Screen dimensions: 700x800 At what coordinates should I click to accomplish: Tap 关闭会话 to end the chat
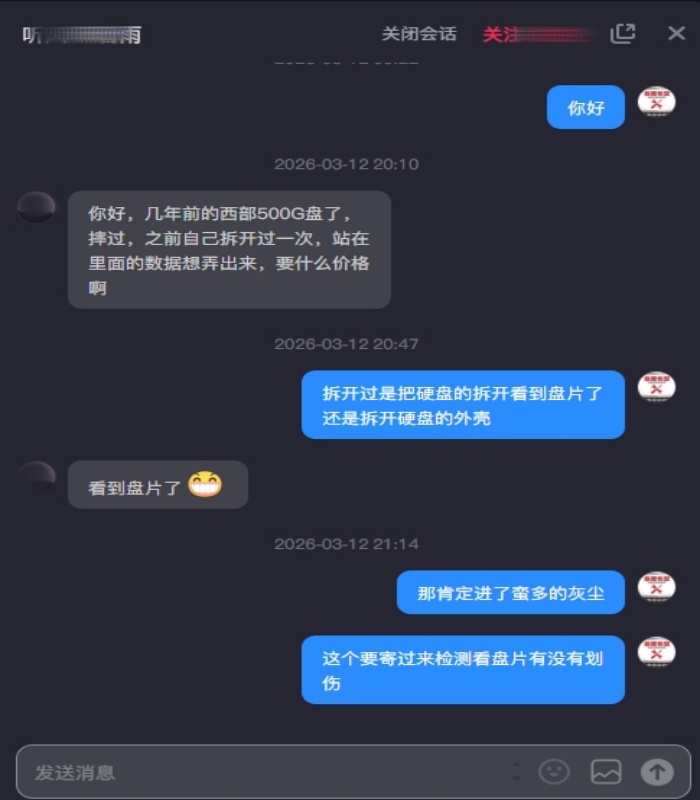point(418,34)
